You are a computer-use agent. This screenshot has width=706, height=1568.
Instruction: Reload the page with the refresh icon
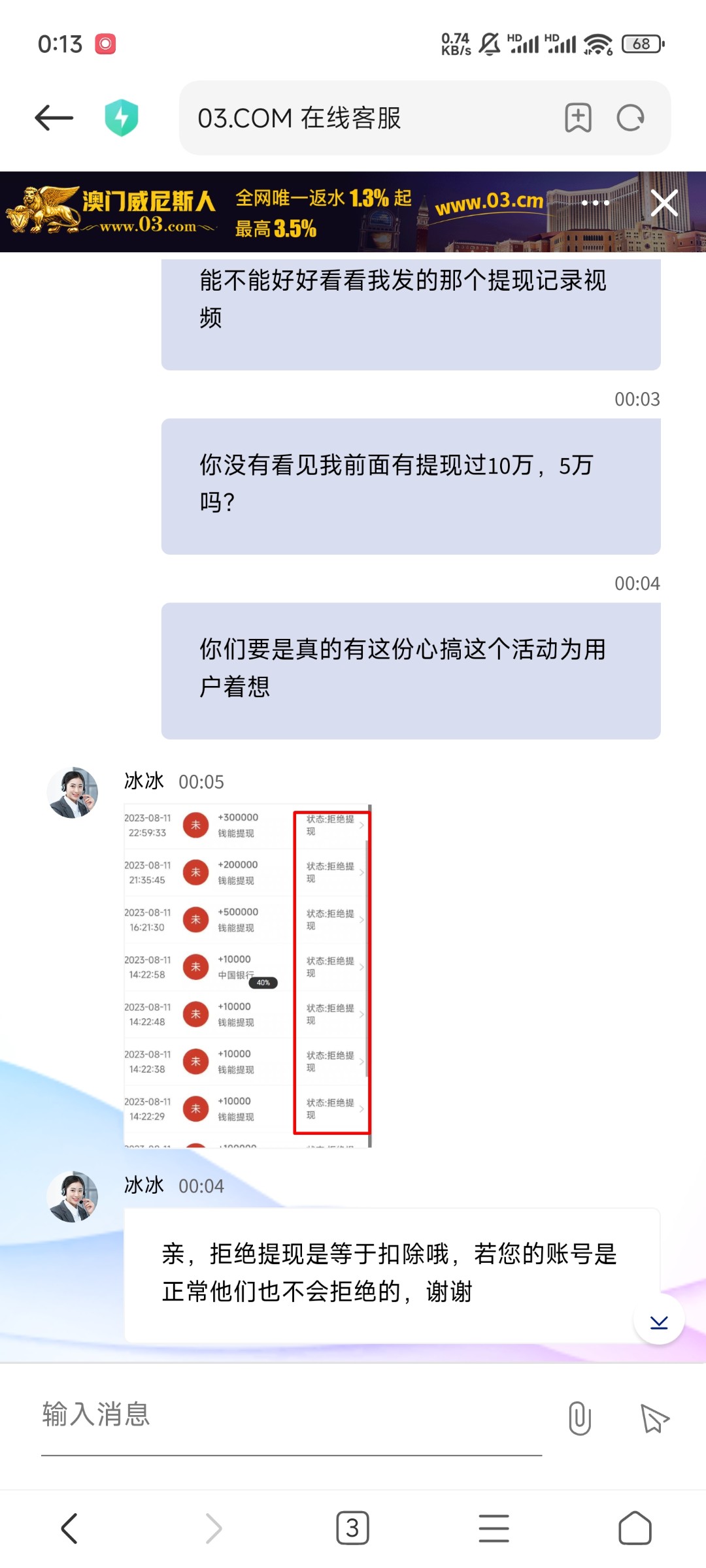pos(631,118)
